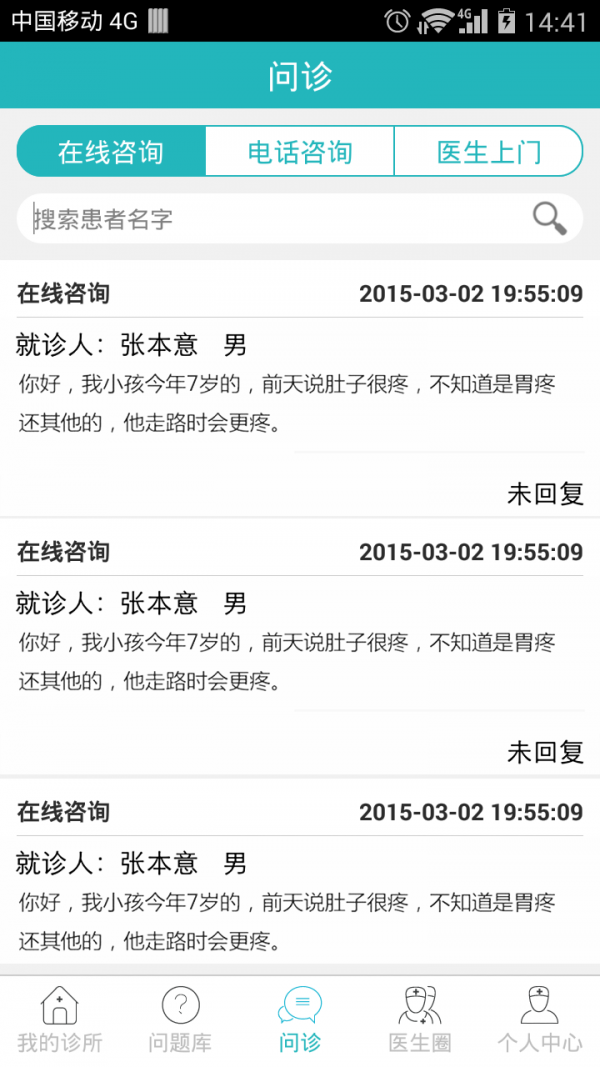Select the 在线咨询 tab
The width and height of the screenshot is (600, 1067).
[x=111, y=152]
